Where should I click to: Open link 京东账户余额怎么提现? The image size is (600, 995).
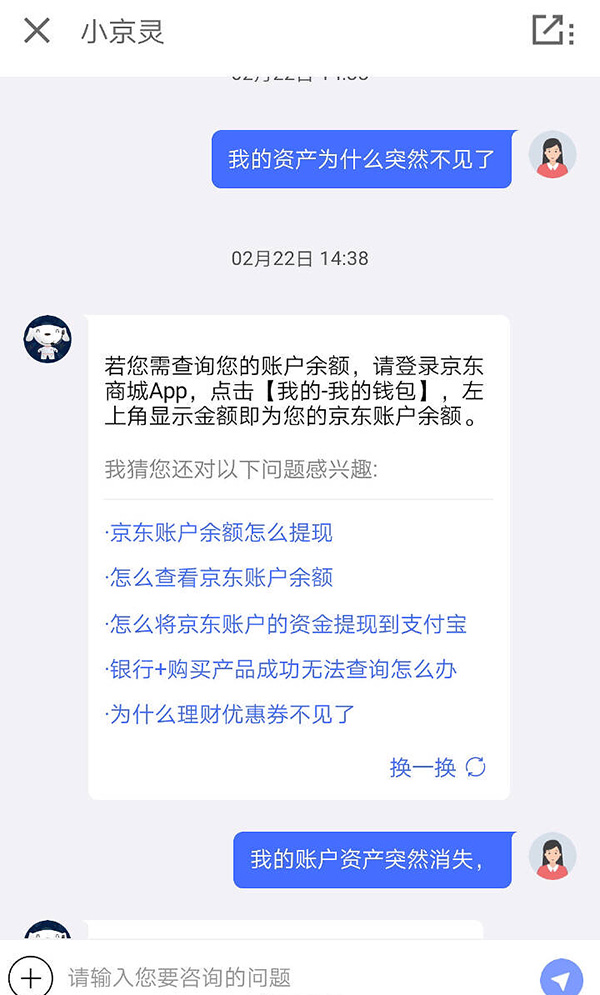click(219, 532)
